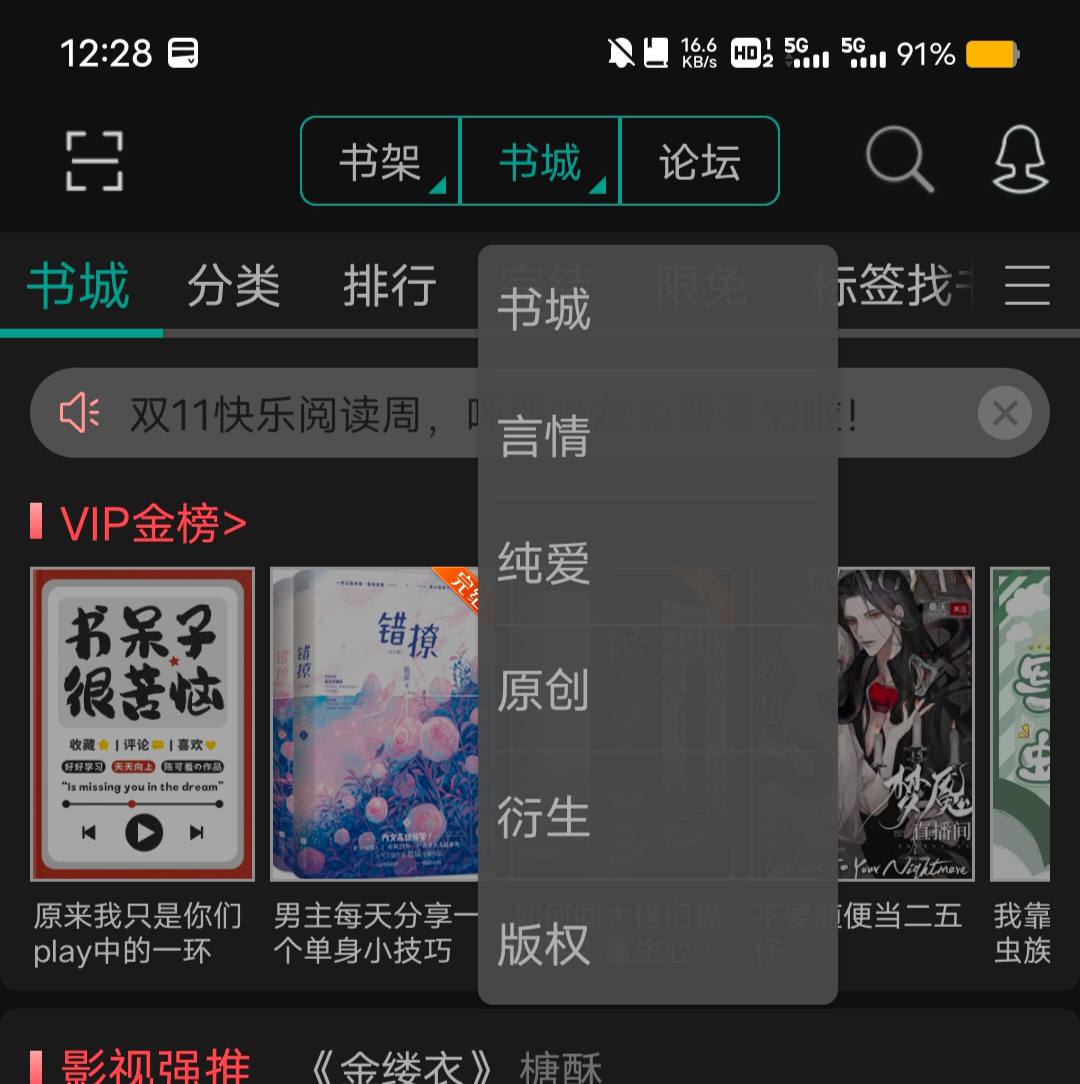Dismiss the 双11 announcement banner
The height and width of the screenshot is (1084, 1080).
coord(1004,413)
